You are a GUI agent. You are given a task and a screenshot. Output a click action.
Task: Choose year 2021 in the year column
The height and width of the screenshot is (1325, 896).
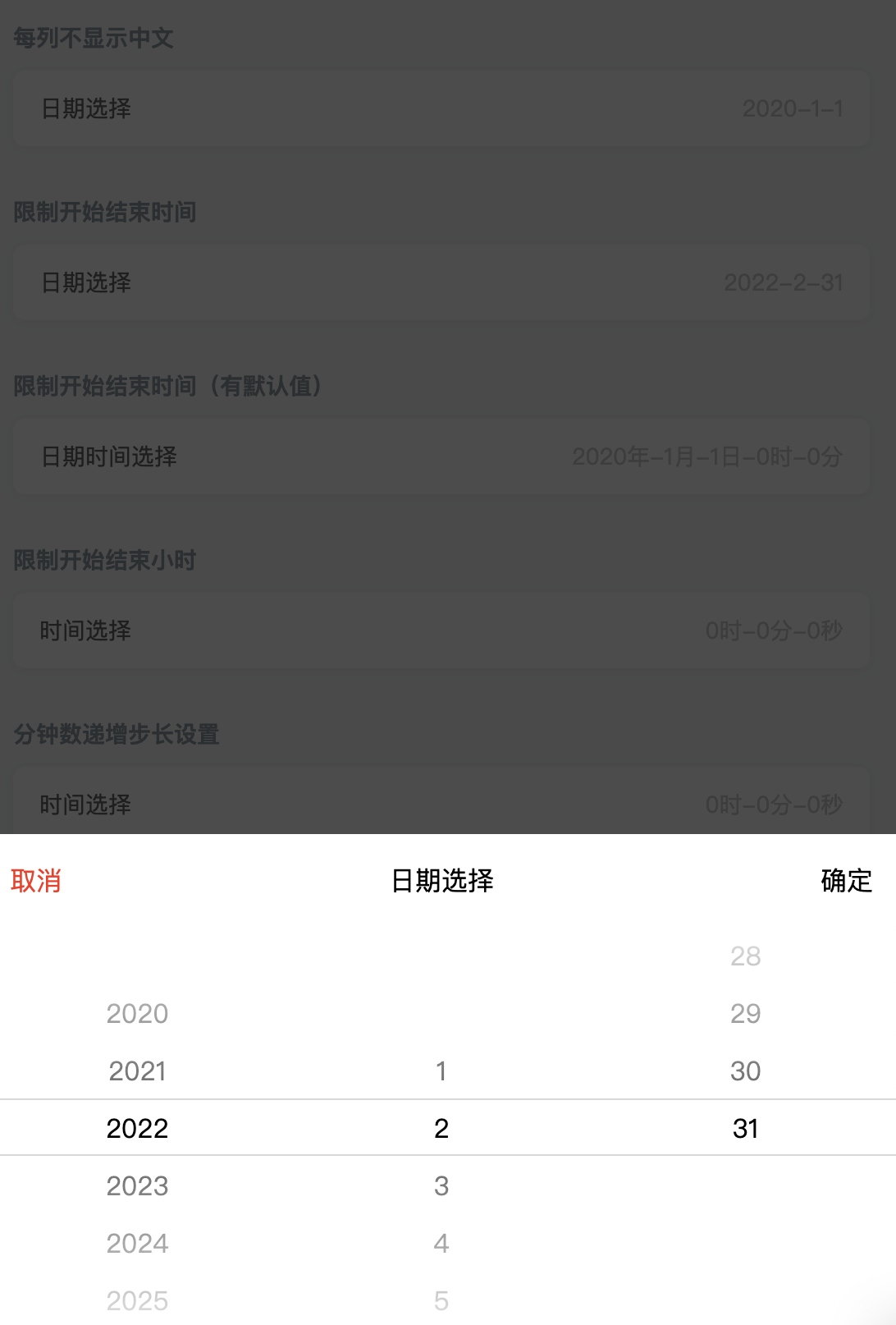coord(137,1071)
